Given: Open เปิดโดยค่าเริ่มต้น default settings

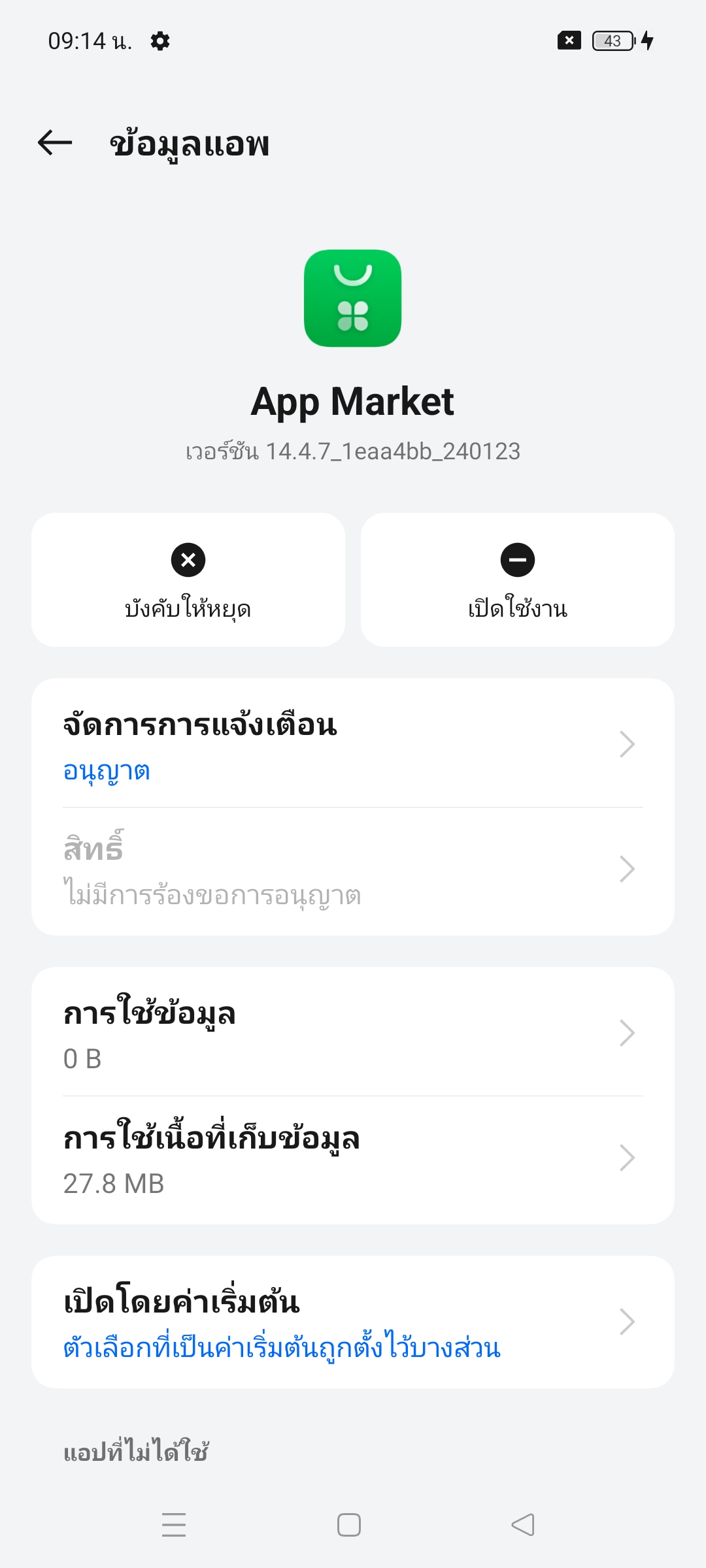Looking at the screenshot, I should pos(353,1322).
